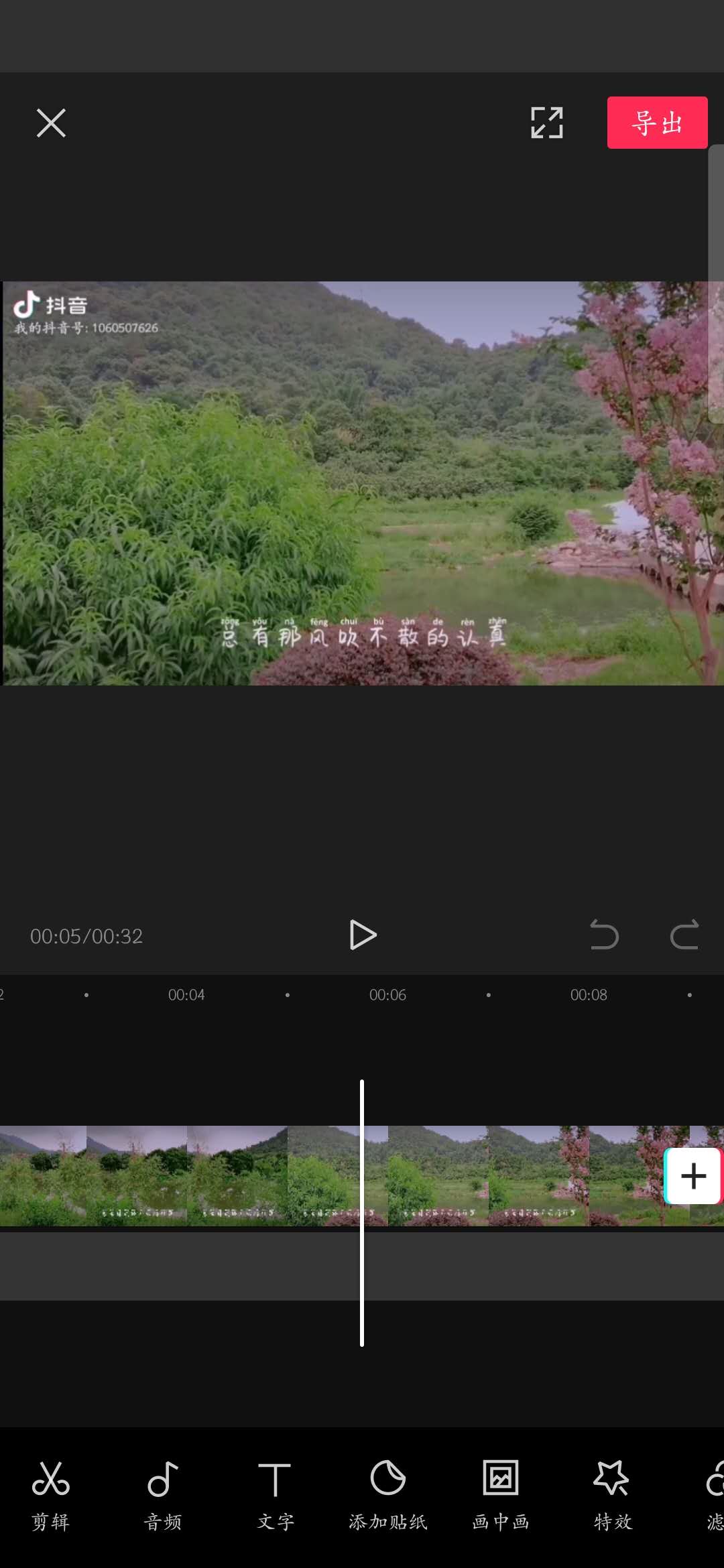Add a new clip with plus button

(x=693, y=1176)
